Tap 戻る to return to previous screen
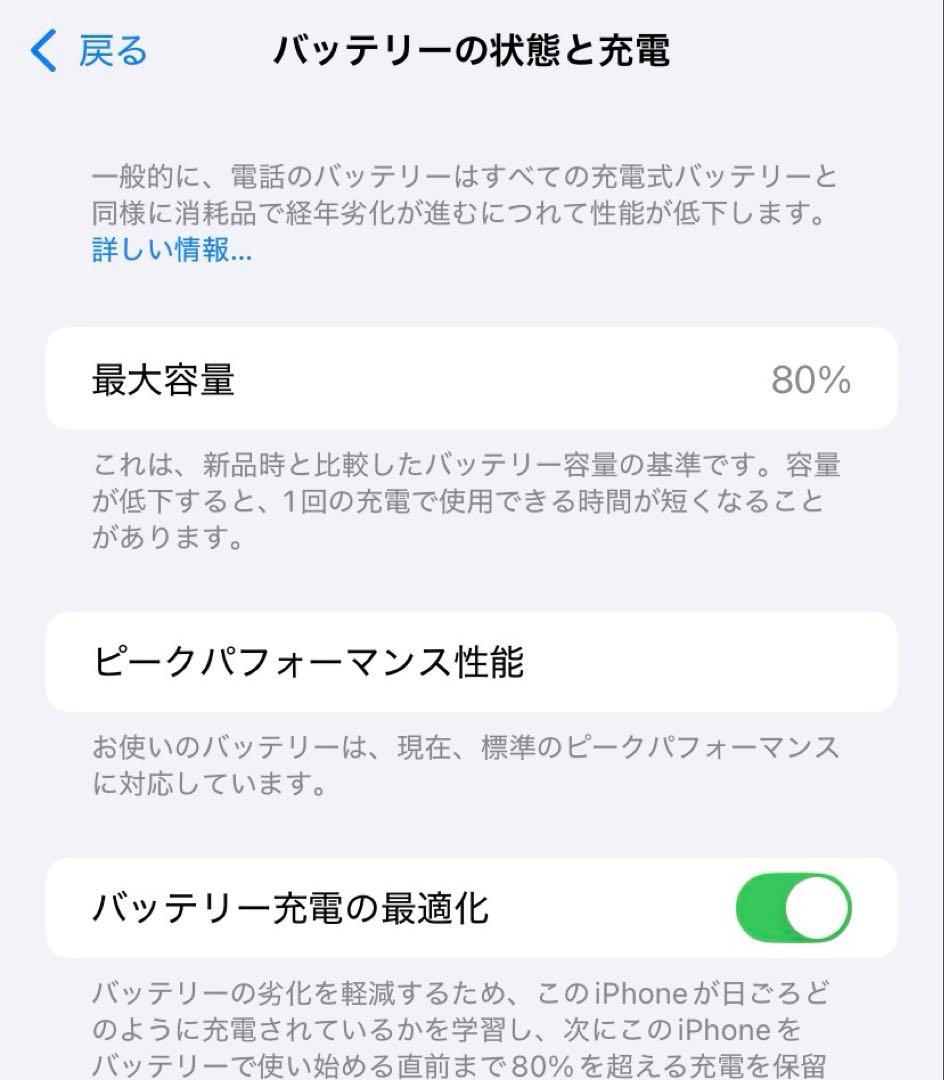 pyautogui.click(x=110, y=50)
